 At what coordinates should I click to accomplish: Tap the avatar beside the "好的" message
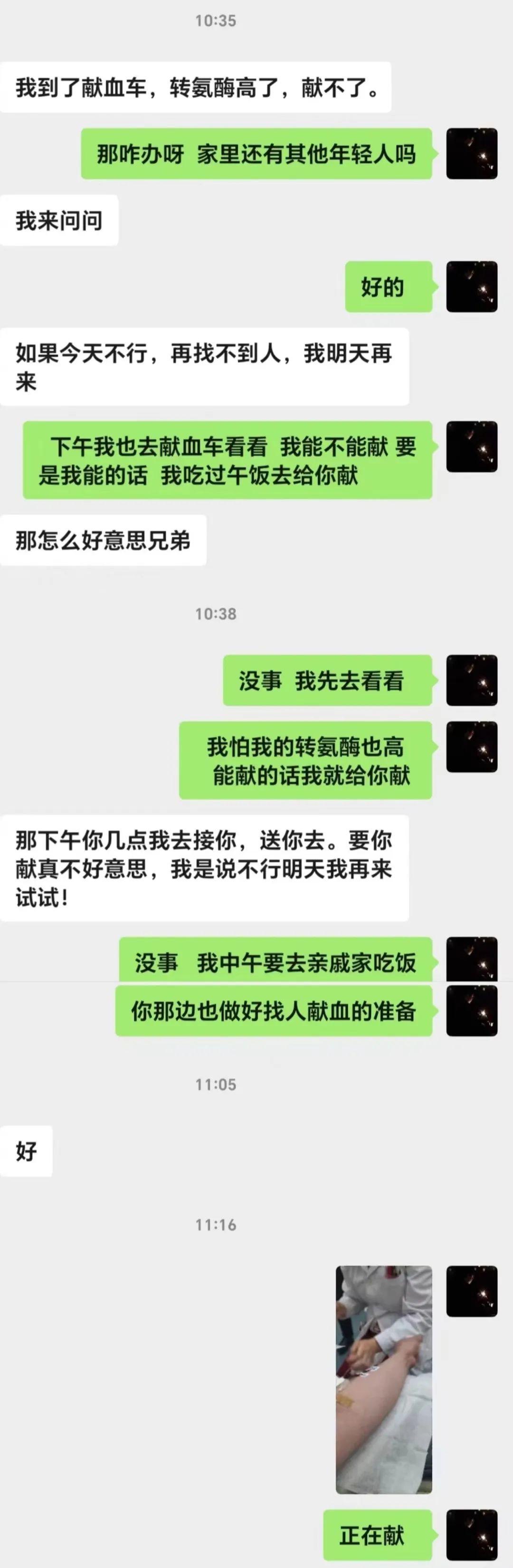point(472,287)
